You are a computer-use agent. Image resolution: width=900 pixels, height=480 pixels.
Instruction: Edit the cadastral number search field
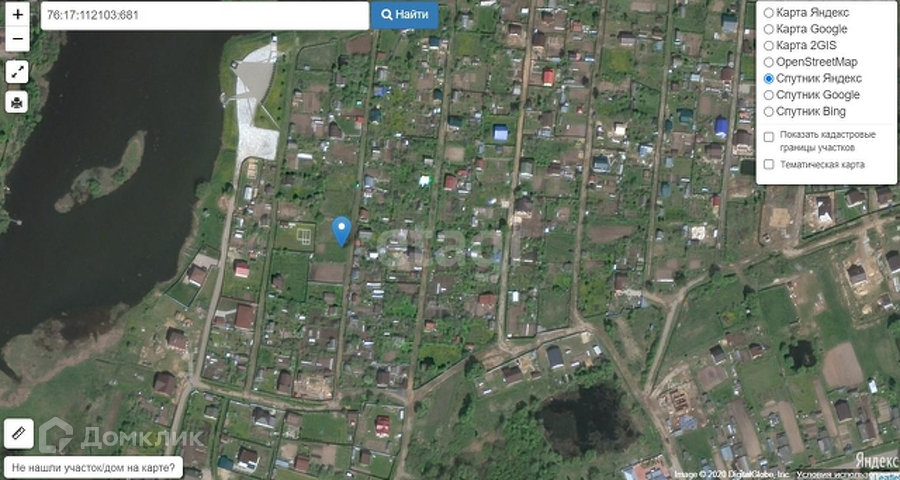(x=205, y=16)
